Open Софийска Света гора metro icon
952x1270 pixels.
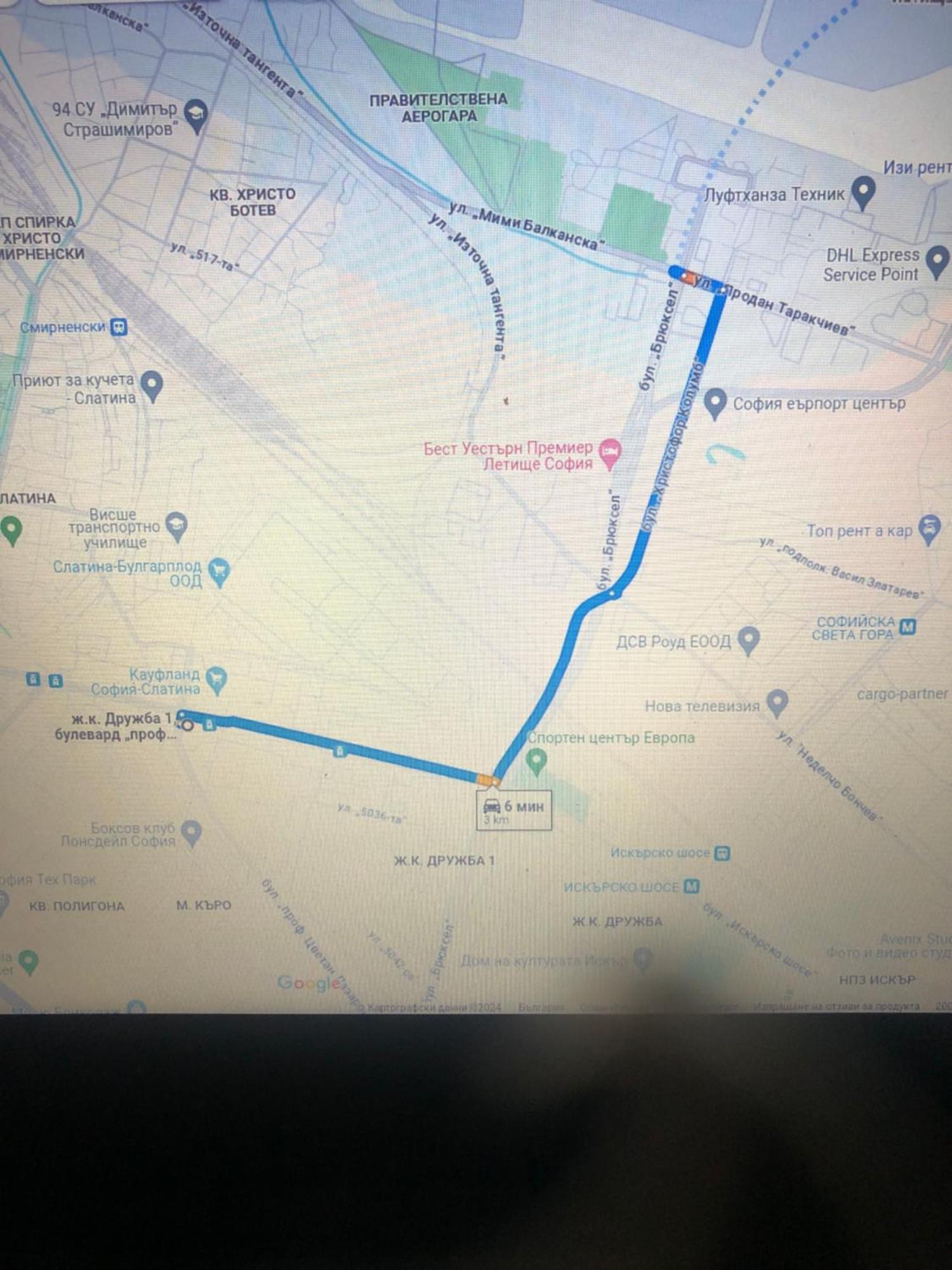pos(908,627)
